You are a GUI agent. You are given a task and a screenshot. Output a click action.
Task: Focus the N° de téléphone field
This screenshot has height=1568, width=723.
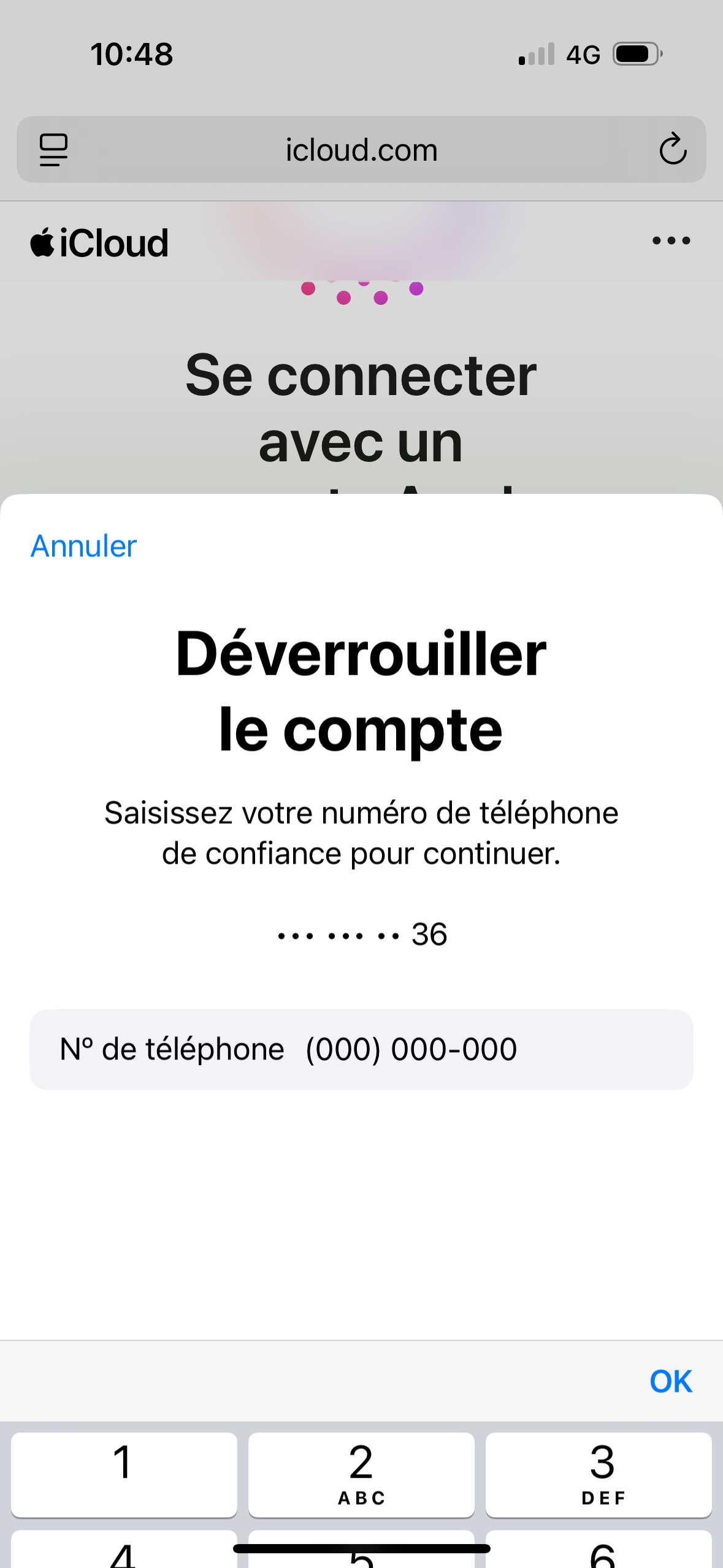point(361,1050)
